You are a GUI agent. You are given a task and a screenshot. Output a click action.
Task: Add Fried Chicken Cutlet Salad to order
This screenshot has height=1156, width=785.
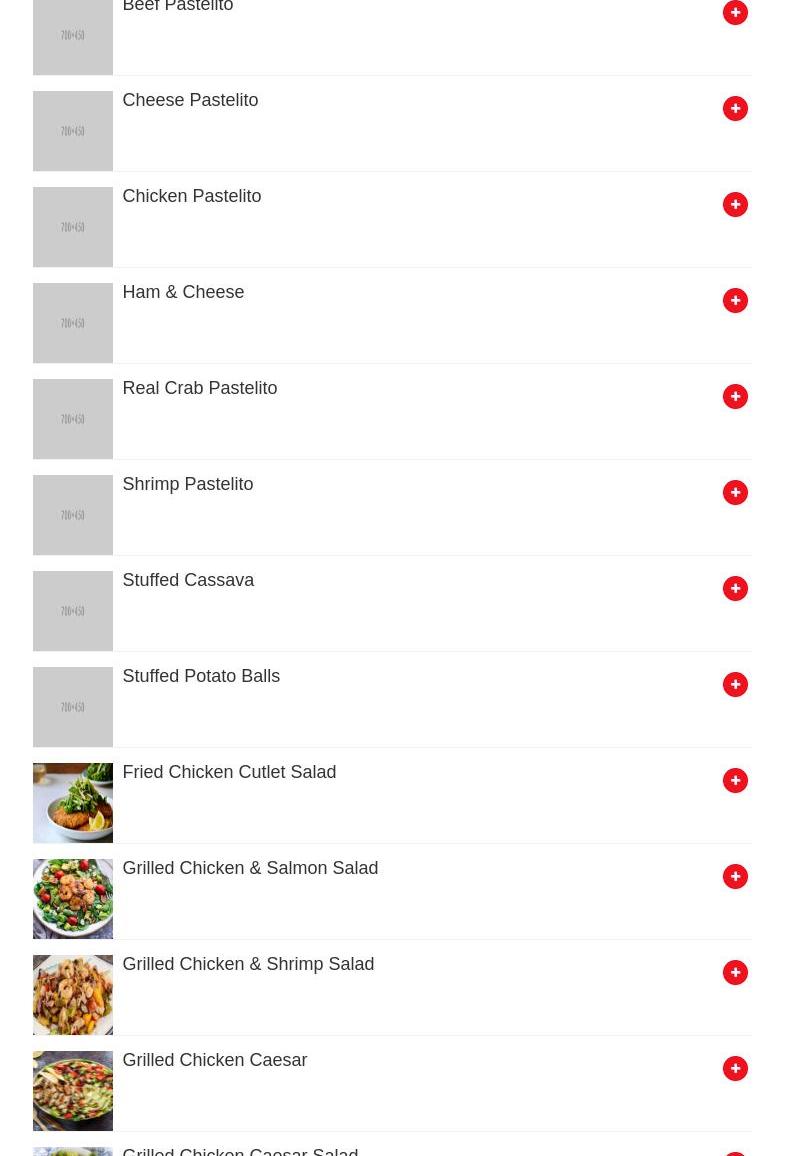pos(735,780)
